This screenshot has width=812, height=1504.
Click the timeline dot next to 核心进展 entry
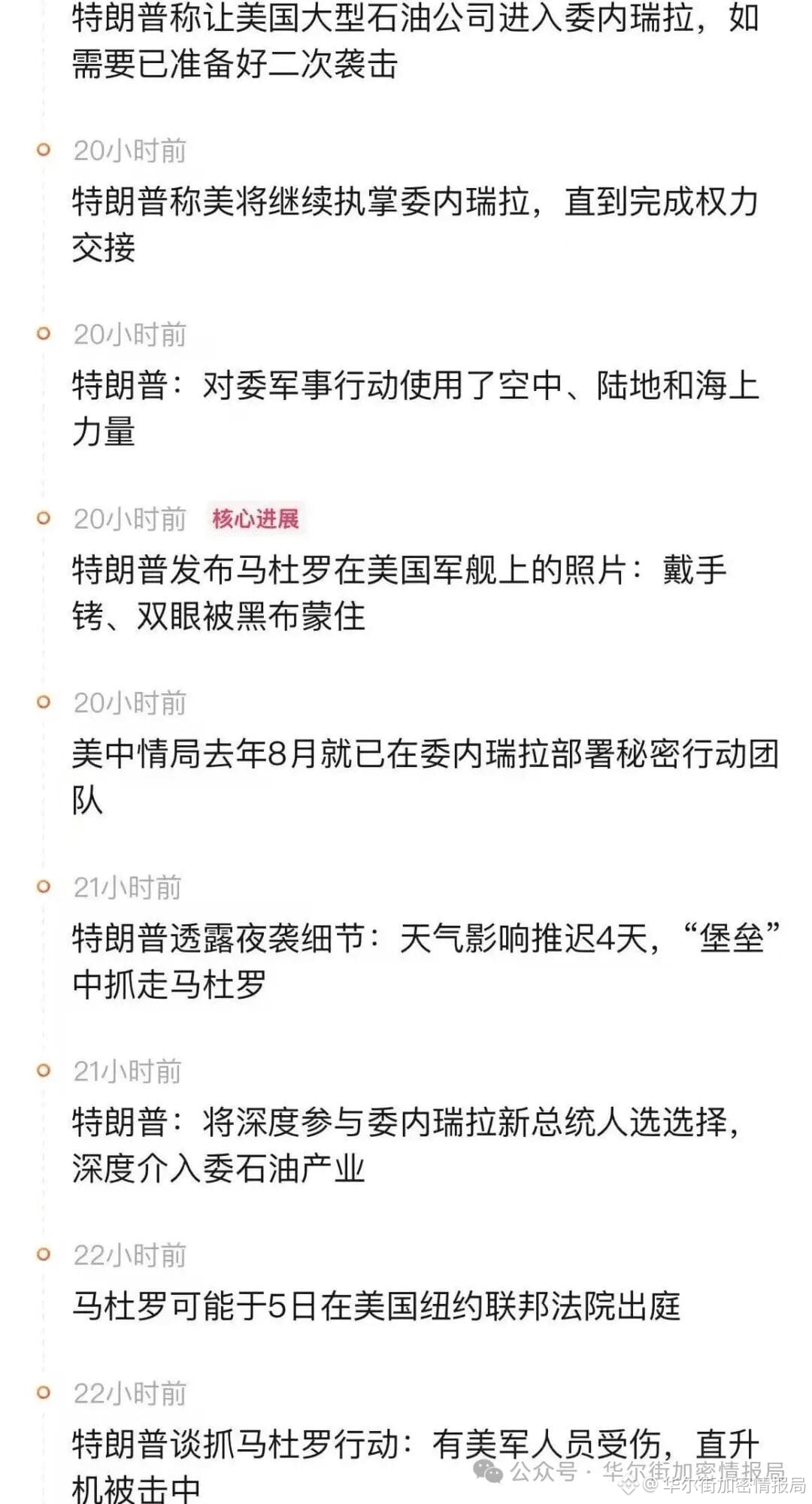[x=43, y=517]
